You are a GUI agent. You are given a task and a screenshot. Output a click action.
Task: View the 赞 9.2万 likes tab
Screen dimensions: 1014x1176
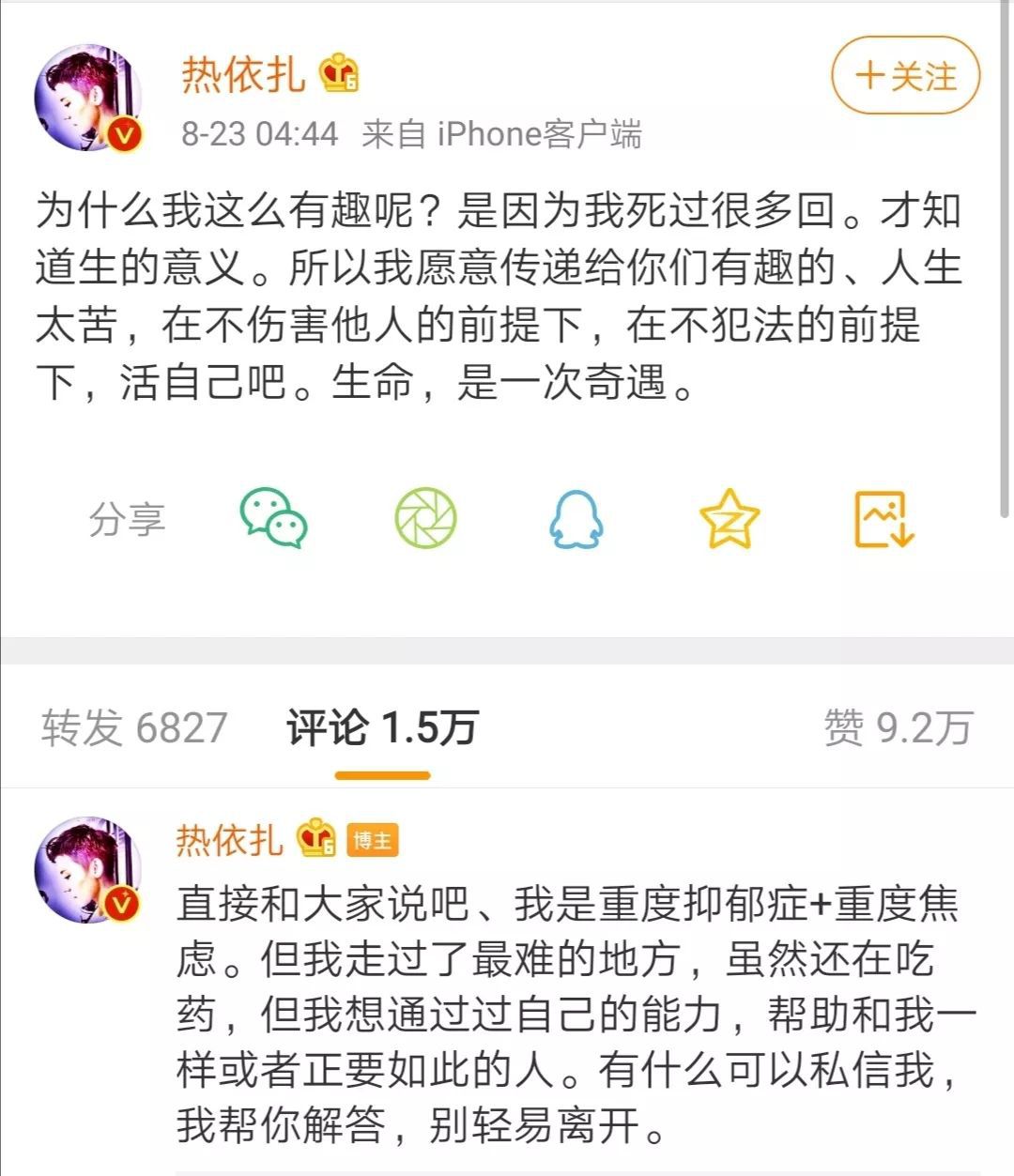tap(898, 727)
